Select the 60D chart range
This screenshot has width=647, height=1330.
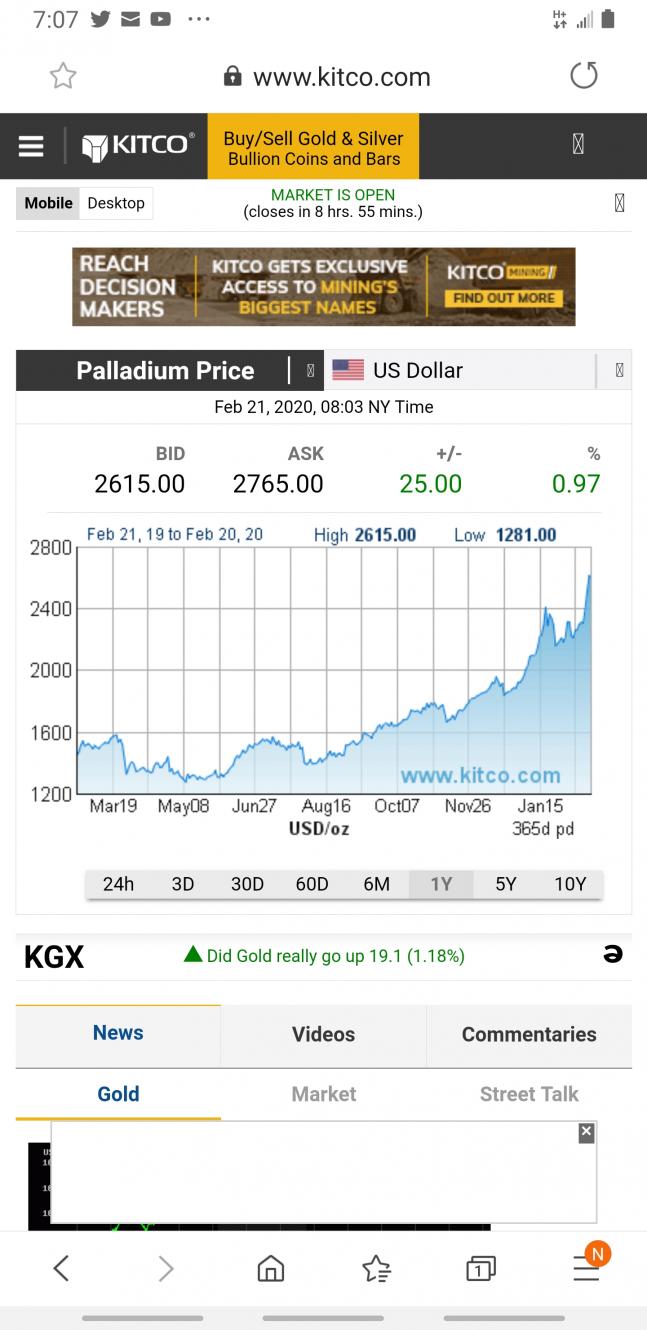tap(312, 884)
